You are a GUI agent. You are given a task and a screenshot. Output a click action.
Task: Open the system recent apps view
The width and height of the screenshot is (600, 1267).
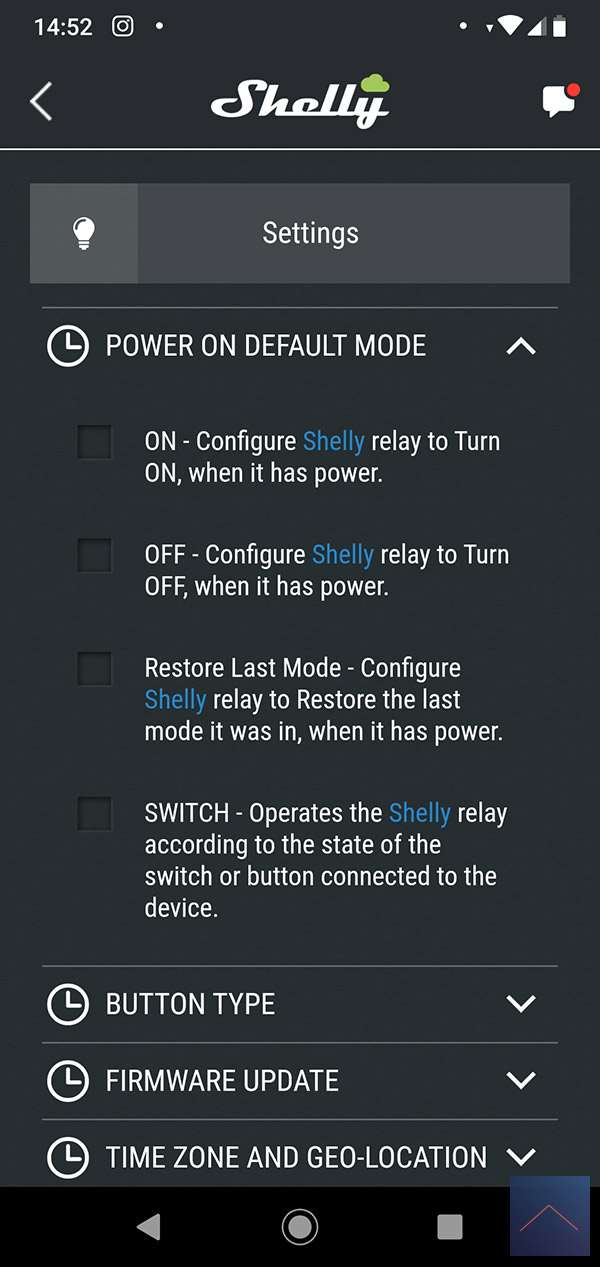(450, 1226)
